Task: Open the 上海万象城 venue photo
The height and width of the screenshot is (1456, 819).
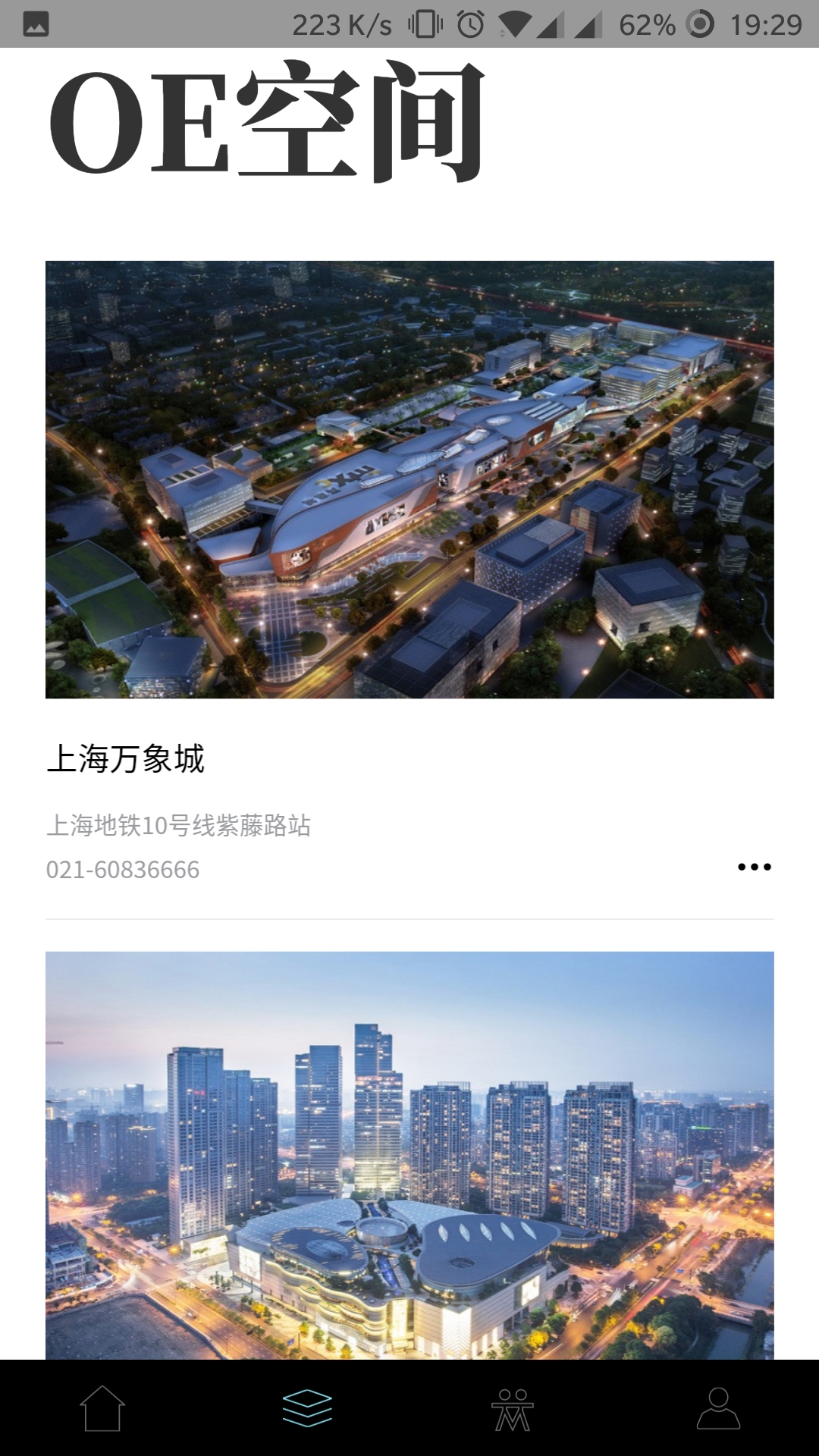Action: [409, 479]
